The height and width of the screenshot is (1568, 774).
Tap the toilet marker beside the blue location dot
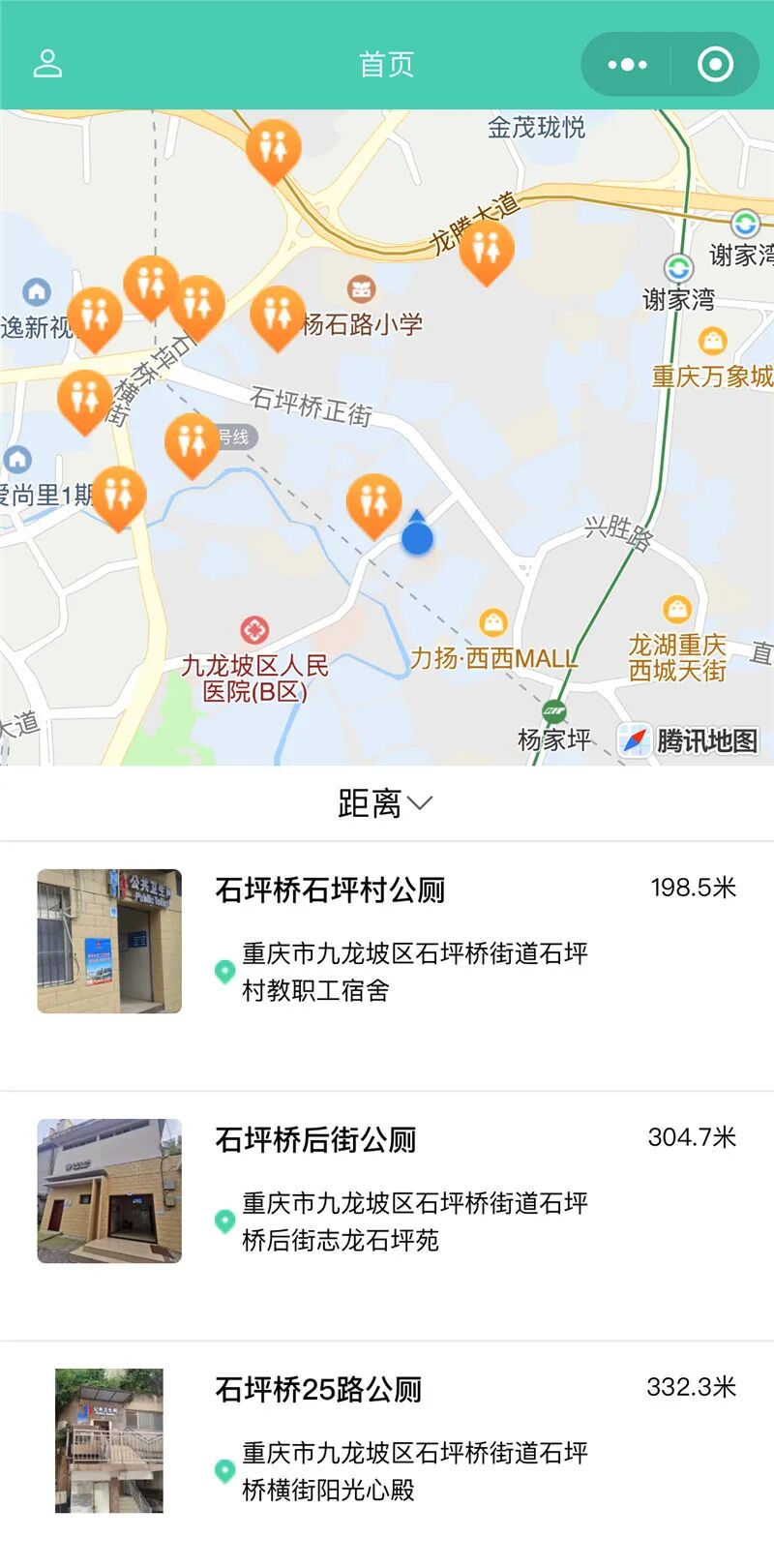click(x=373, y=505)
